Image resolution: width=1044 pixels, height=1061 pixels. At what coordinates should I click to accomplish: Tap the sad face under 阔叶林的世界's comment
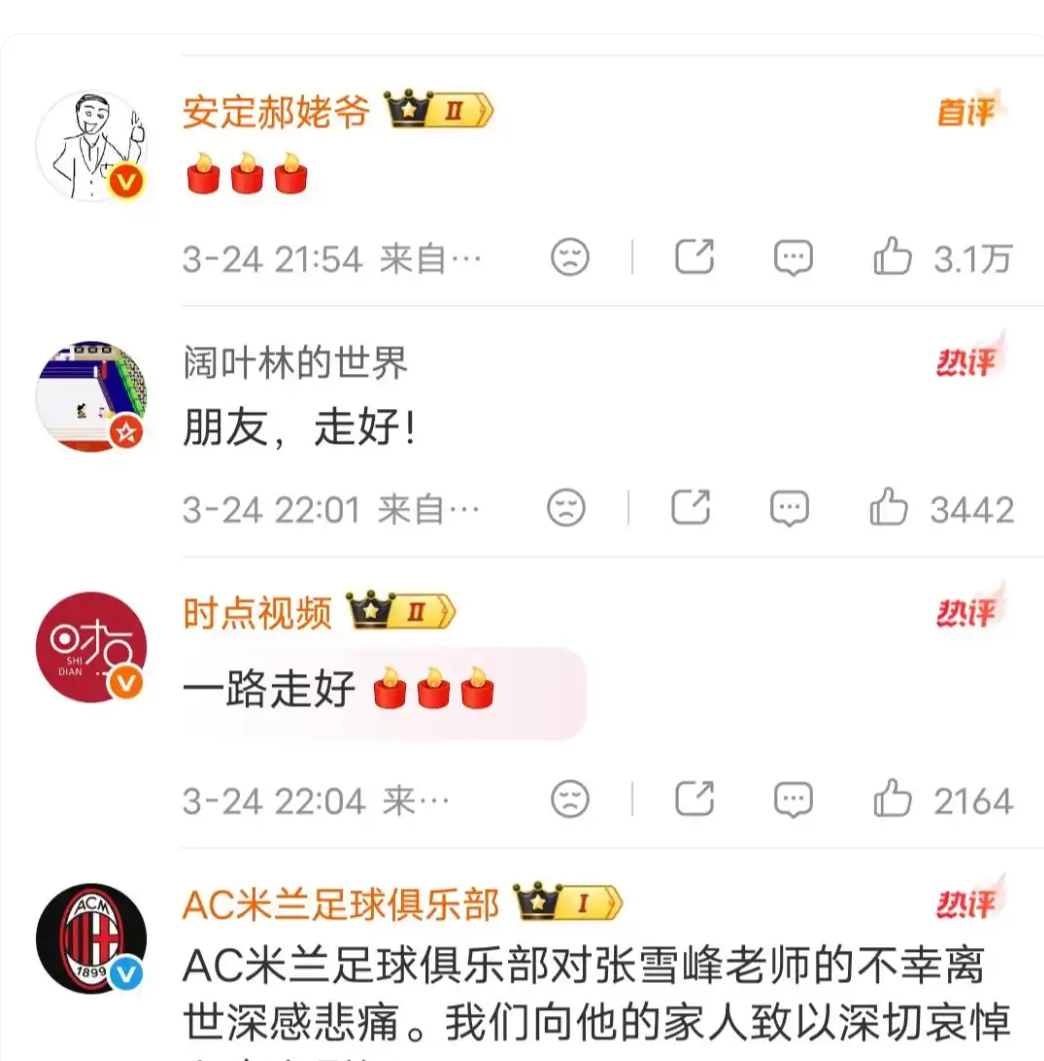point(566,509)
